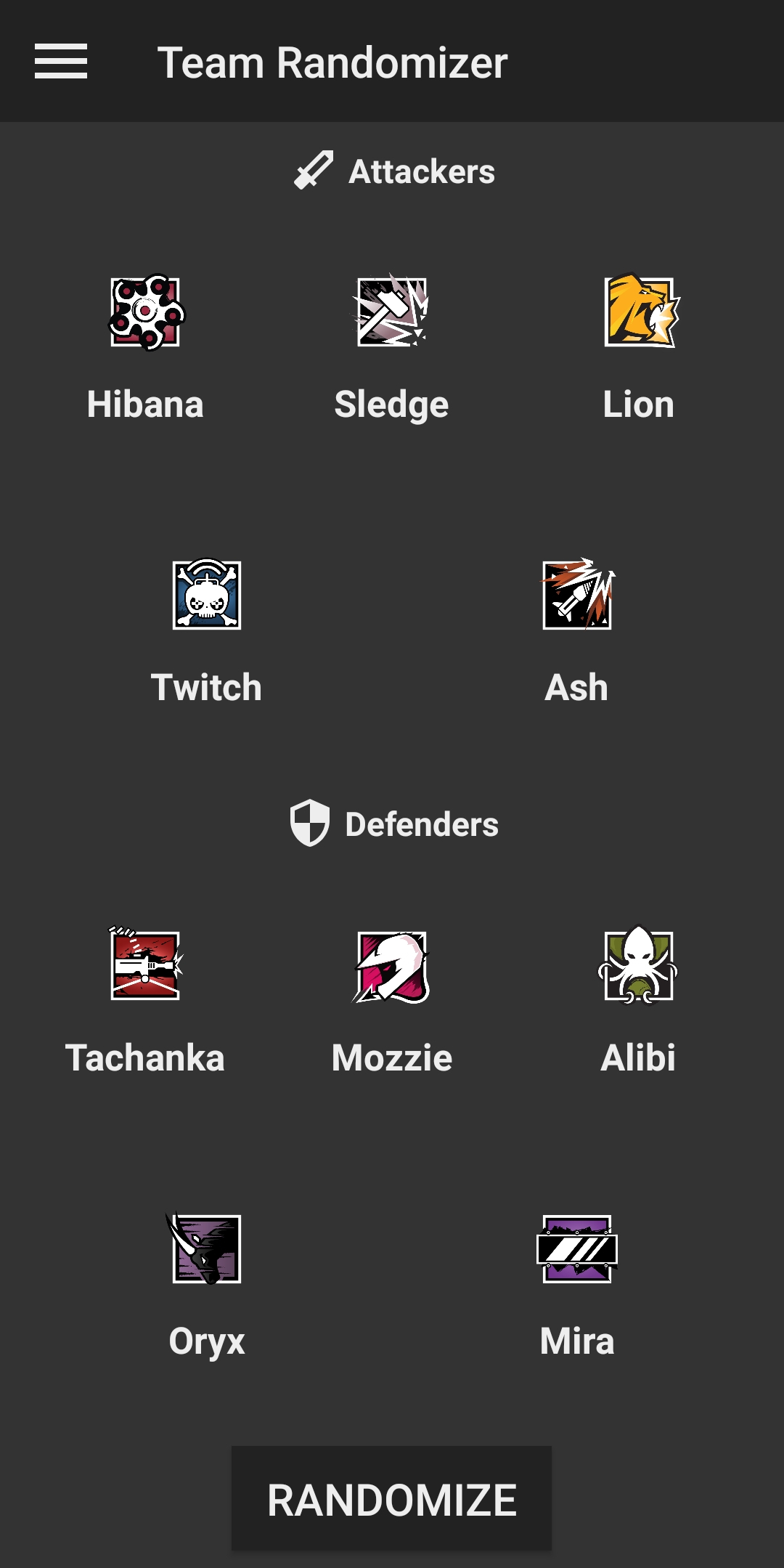Tap the RANDOMIZE button
This screenshot has height=1568, width=784.
point(391,1498)
